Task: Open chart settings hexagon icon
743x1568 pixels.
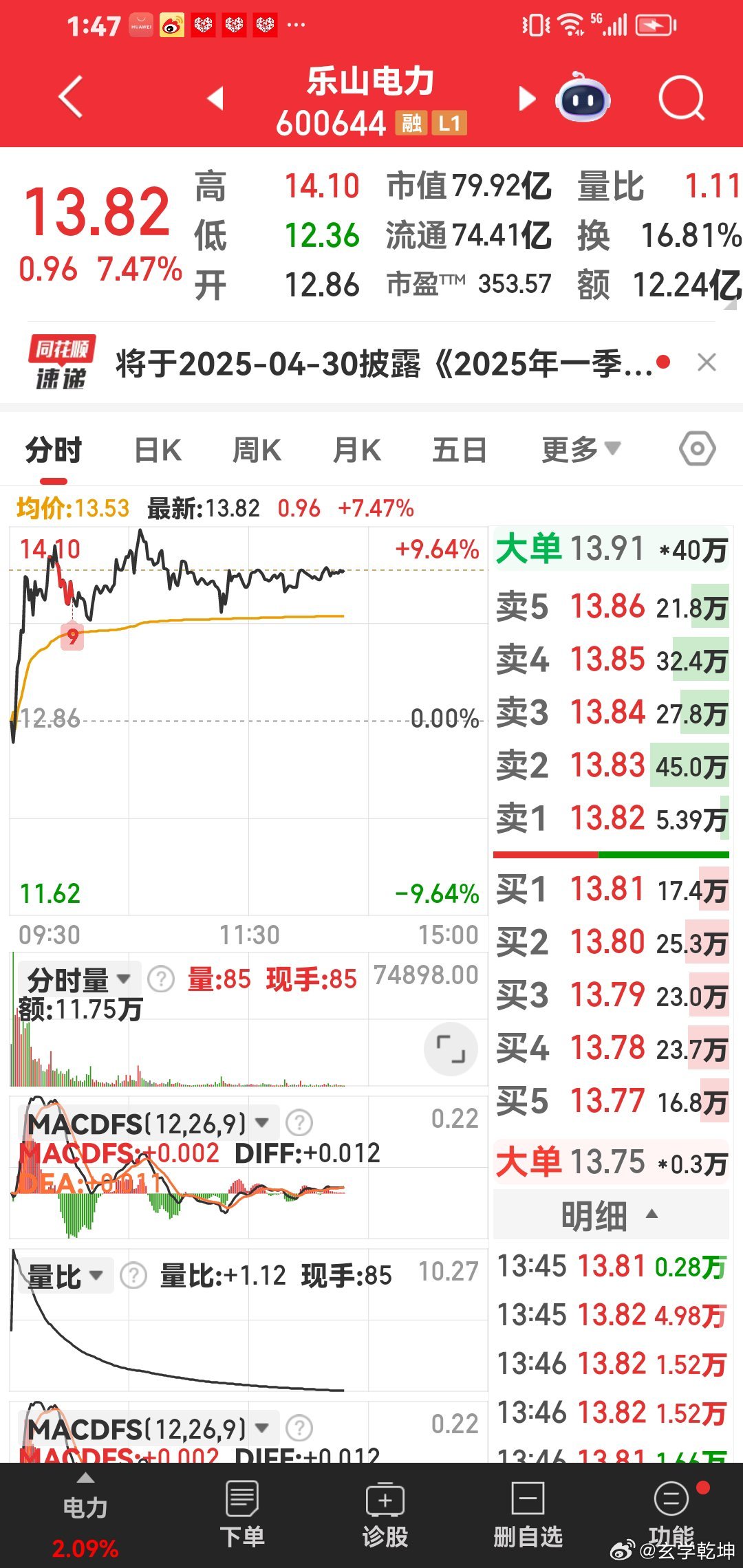Action: (697, 449)
